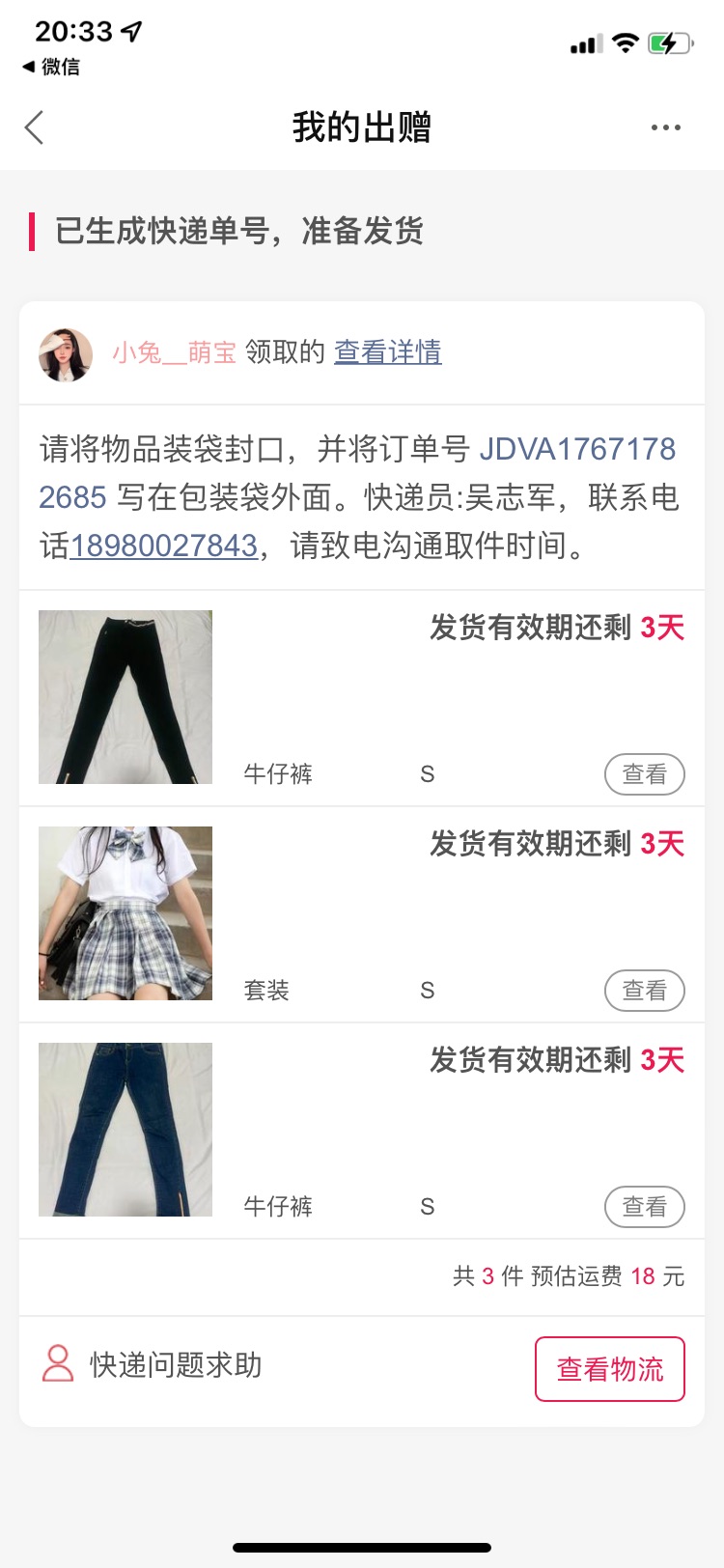This screenshot has height=1568, width=724.
Task: Call the courier number 18980027843
Action: tap(163, 546)
